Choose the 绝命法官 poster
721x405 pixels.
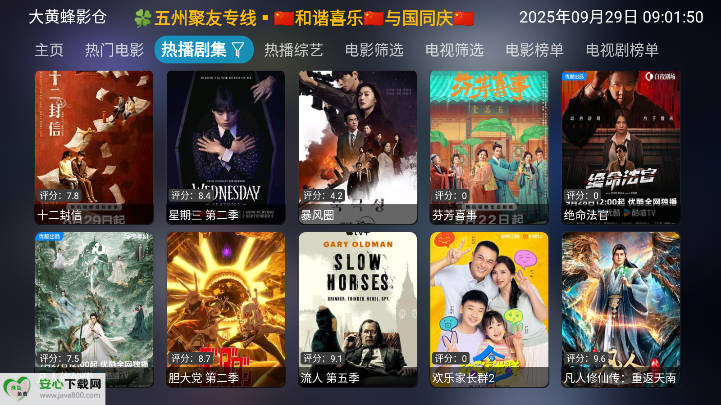[x=621, y=146]
